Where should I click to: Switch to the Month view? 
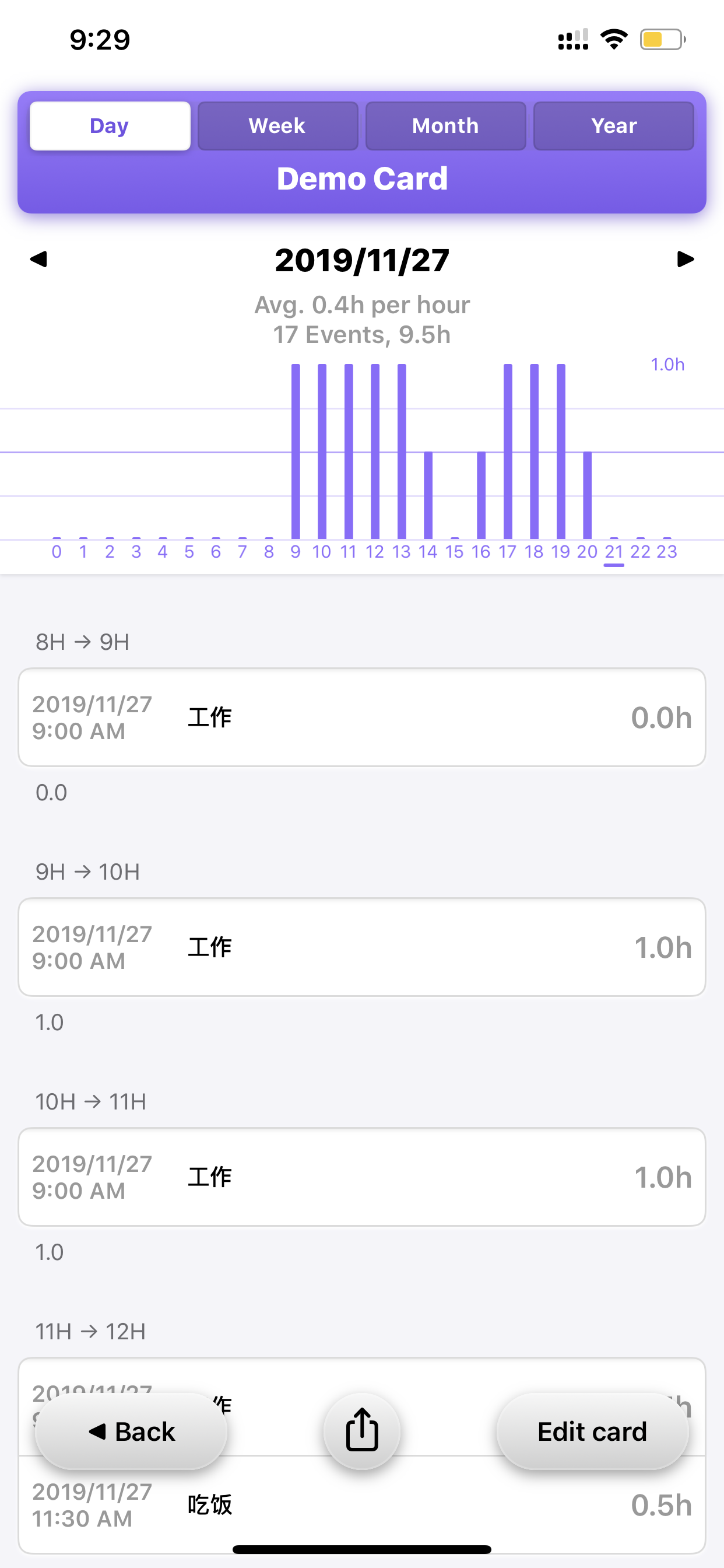445,126
